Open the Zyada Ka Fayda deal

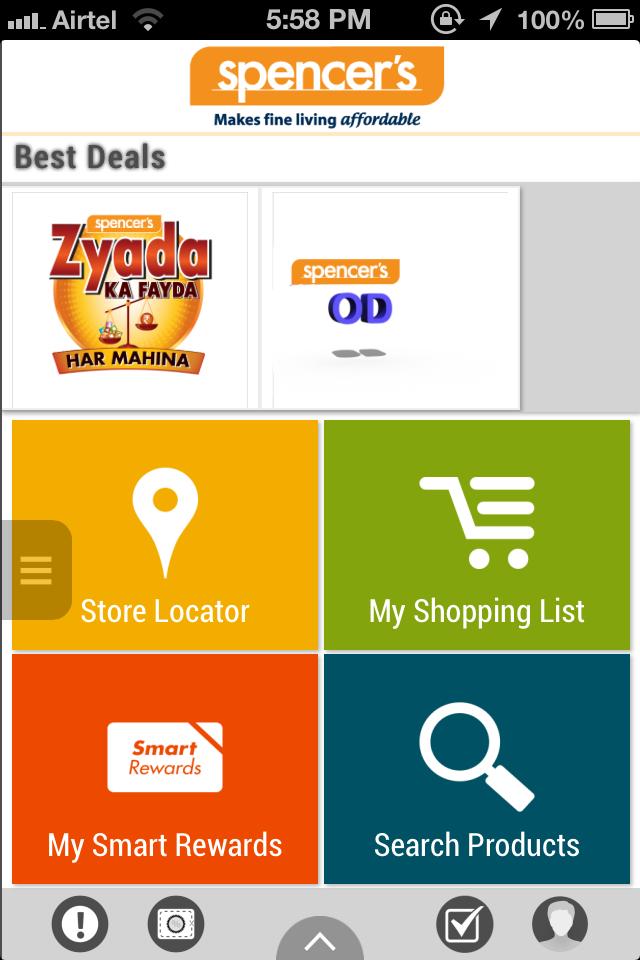(x=130, y=300)
